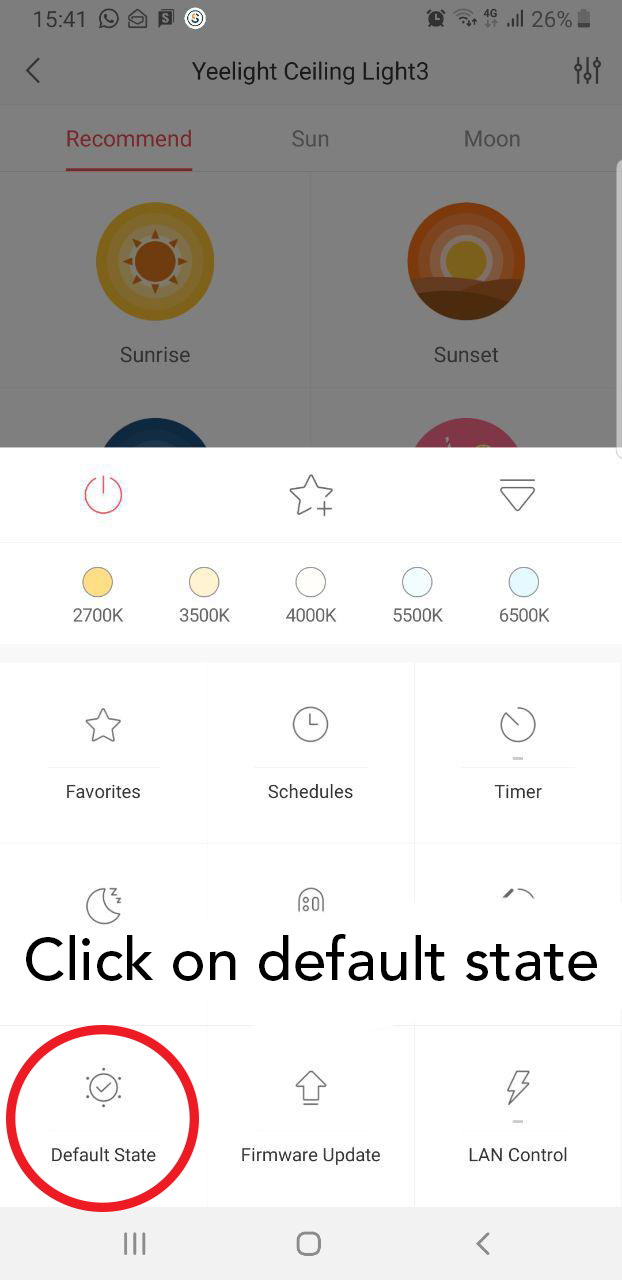This screenshot has width=622, height=1280.
Task: Select the Recommend tab
Action: coord(129,139)
